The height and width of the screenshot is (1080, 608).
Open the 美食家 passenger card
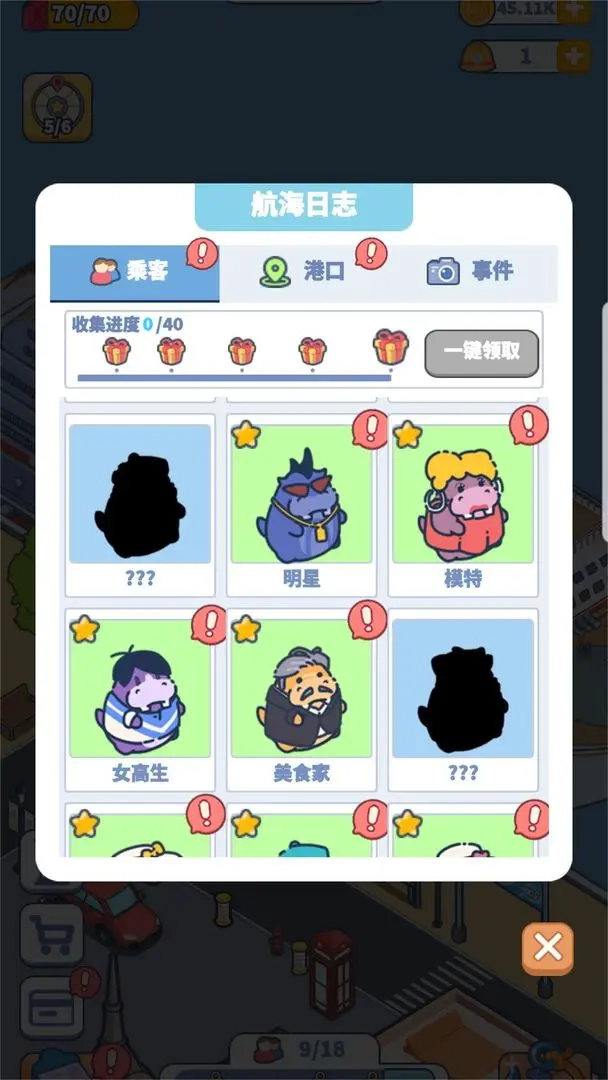(301, 698)
